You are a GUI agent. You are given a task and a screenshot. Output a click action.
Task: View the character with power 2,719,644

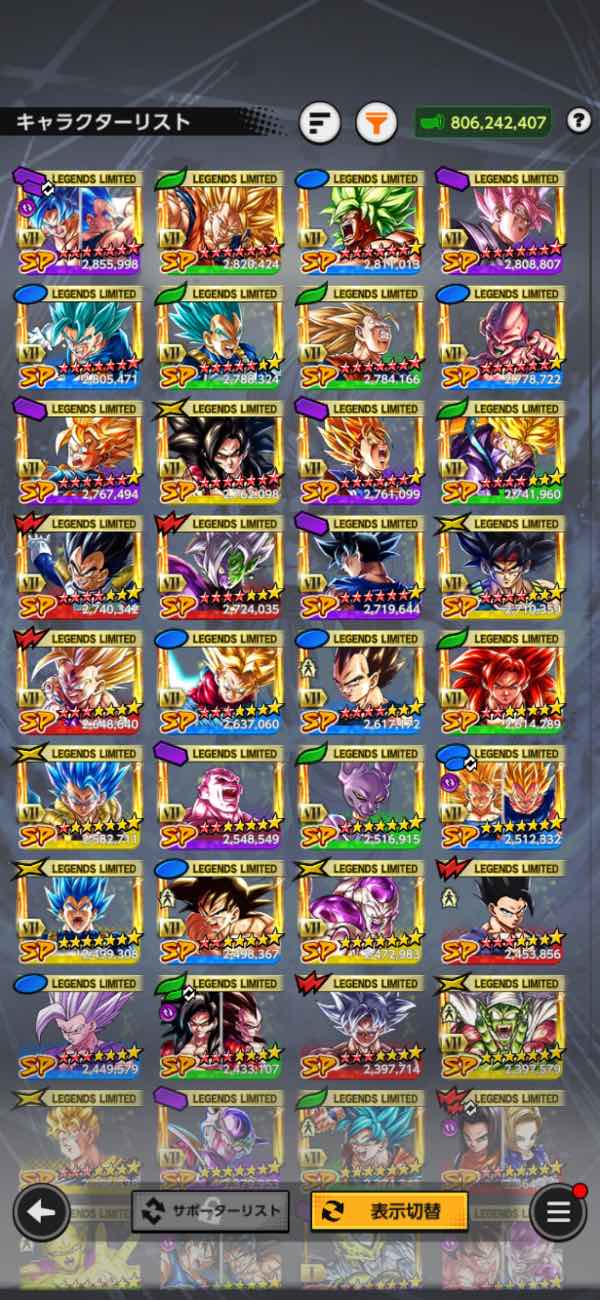360,568
